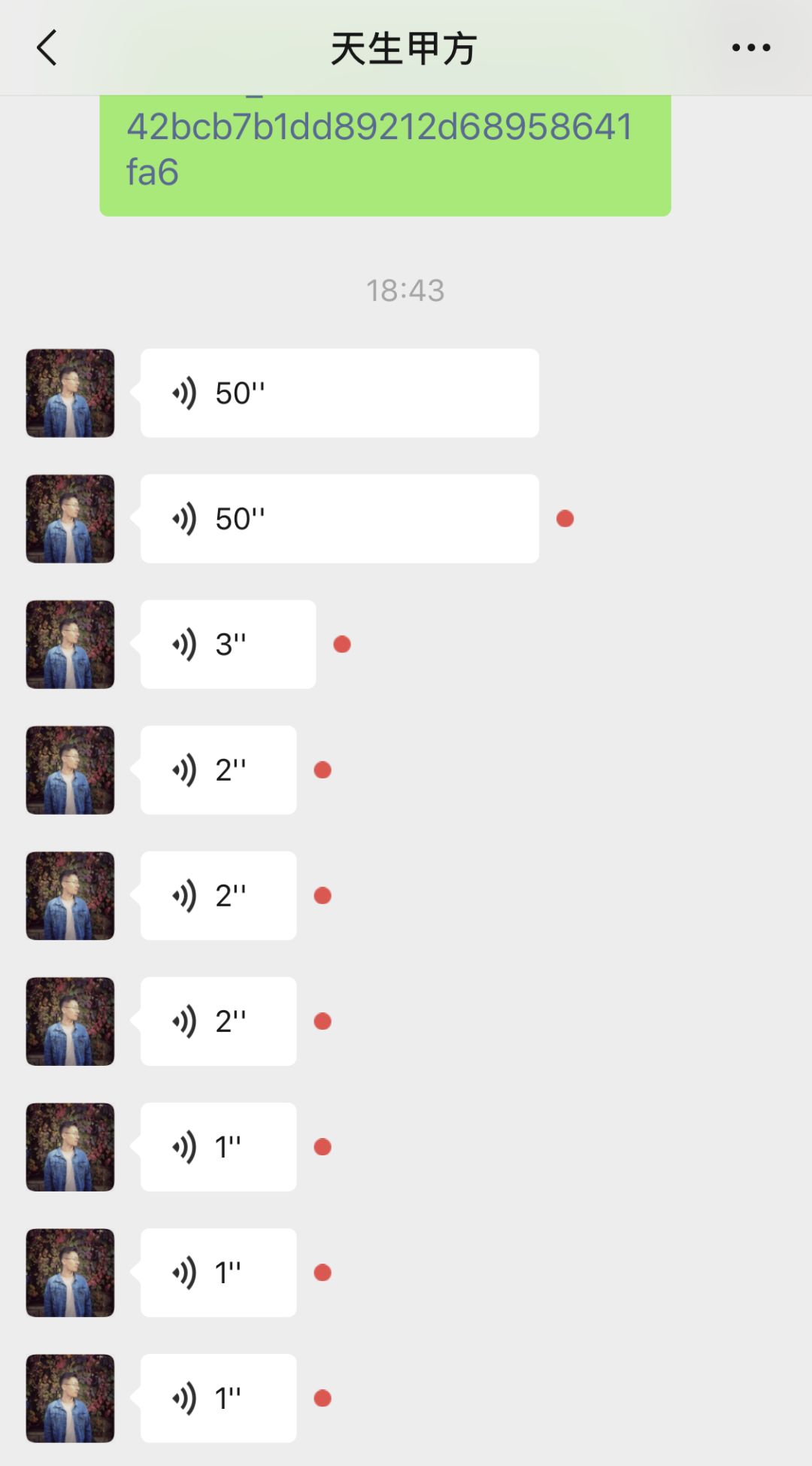Image resolution: width=812 pixels, height=1466 pixels.
Task: Open the three-dot chat options menu
Action: click(x=750, y=48)
